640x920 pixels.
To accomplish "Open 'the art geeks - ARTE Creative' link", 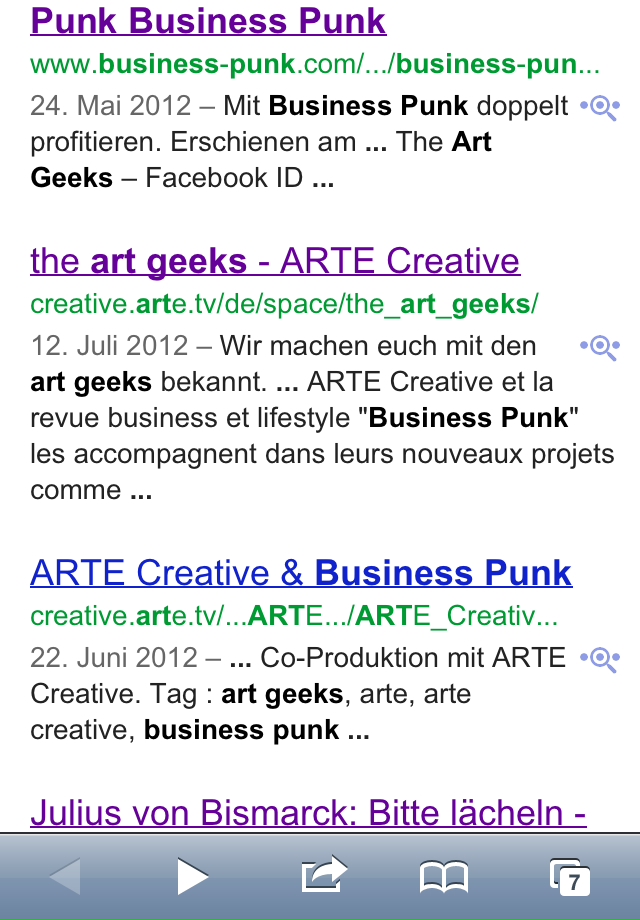I will 275,261.
